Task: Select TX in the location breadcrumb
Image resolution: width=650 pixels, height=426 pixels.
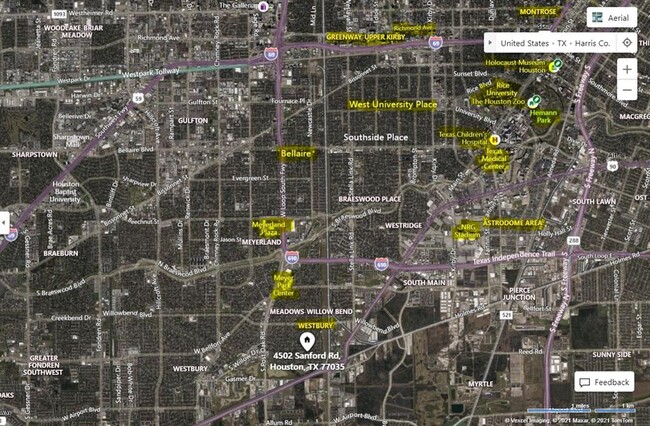Action: [x=560, y=43]
